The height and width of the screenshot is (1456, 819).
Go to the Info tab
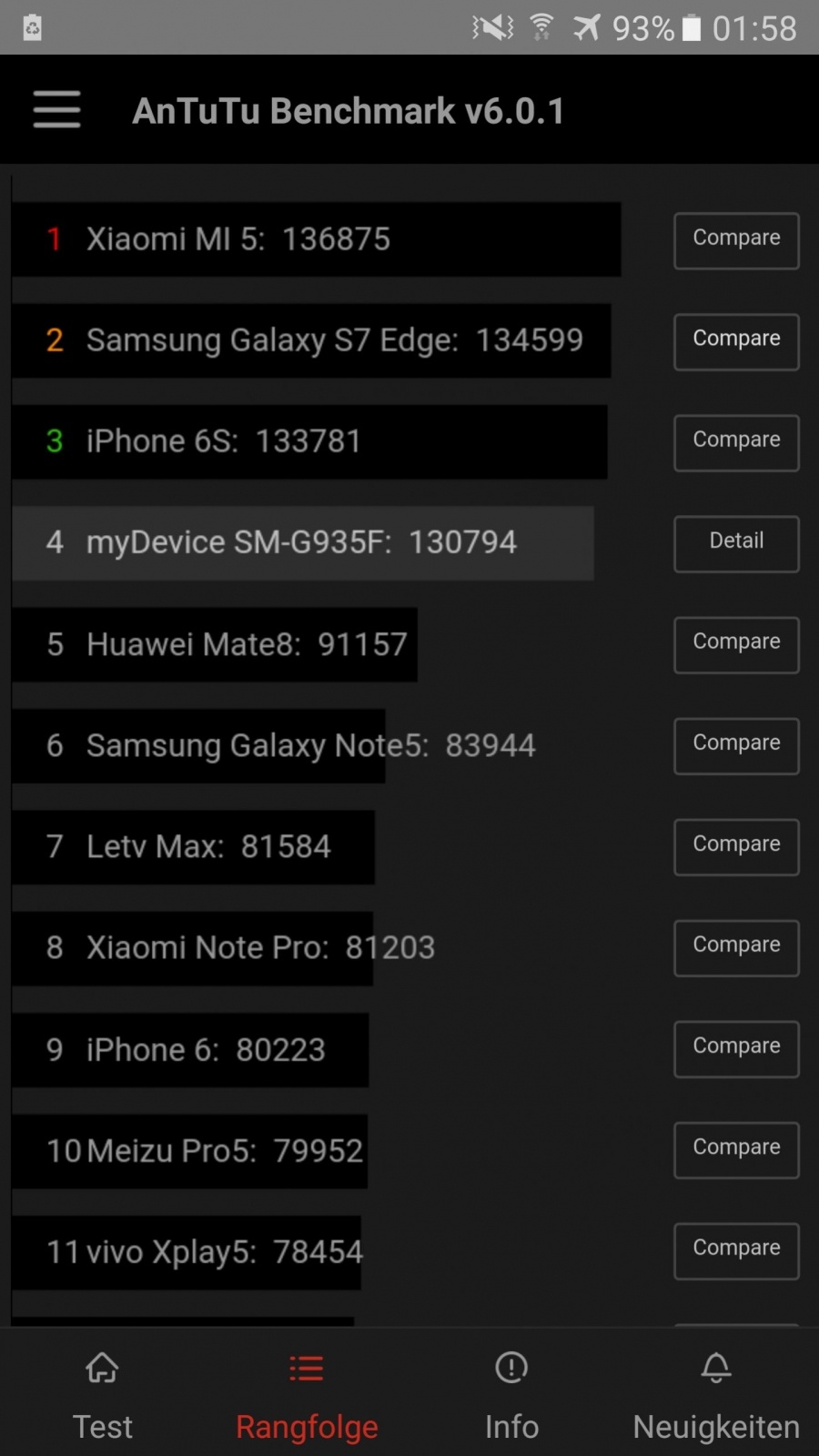click(x=511, y=1394)
